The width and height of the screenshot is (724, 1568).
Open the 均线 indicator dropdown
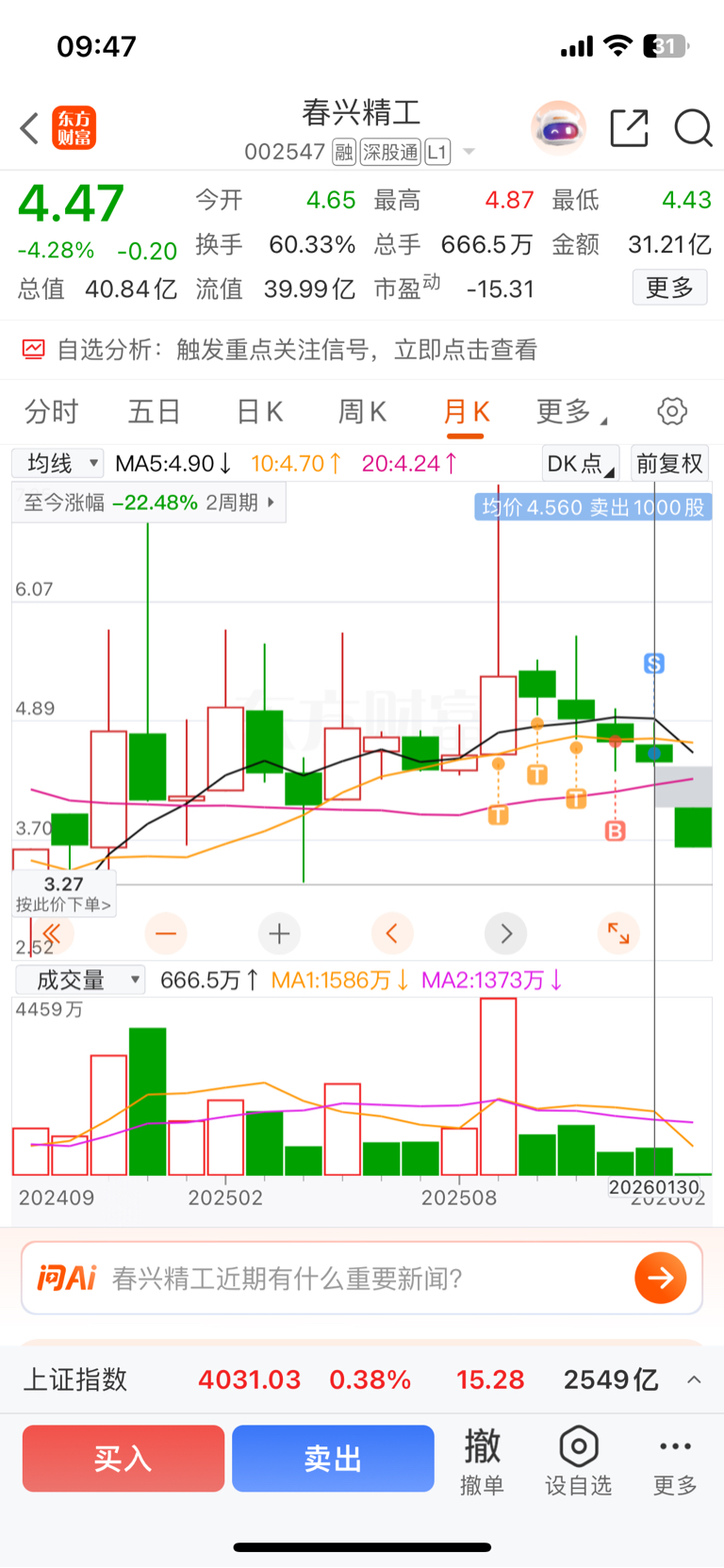point(58,463)
